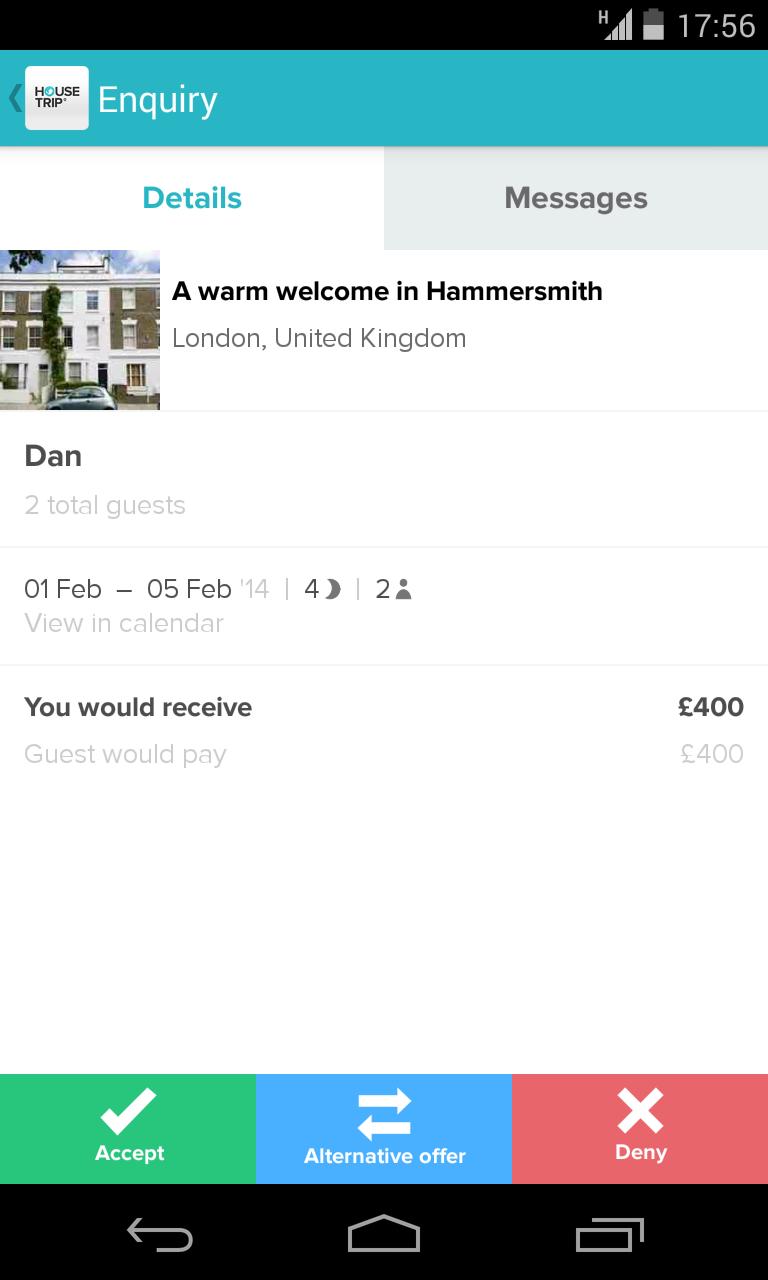Tap the Android back navigation button
The width and height of the screenshot is (768, 1280).
coord(159,1235)
